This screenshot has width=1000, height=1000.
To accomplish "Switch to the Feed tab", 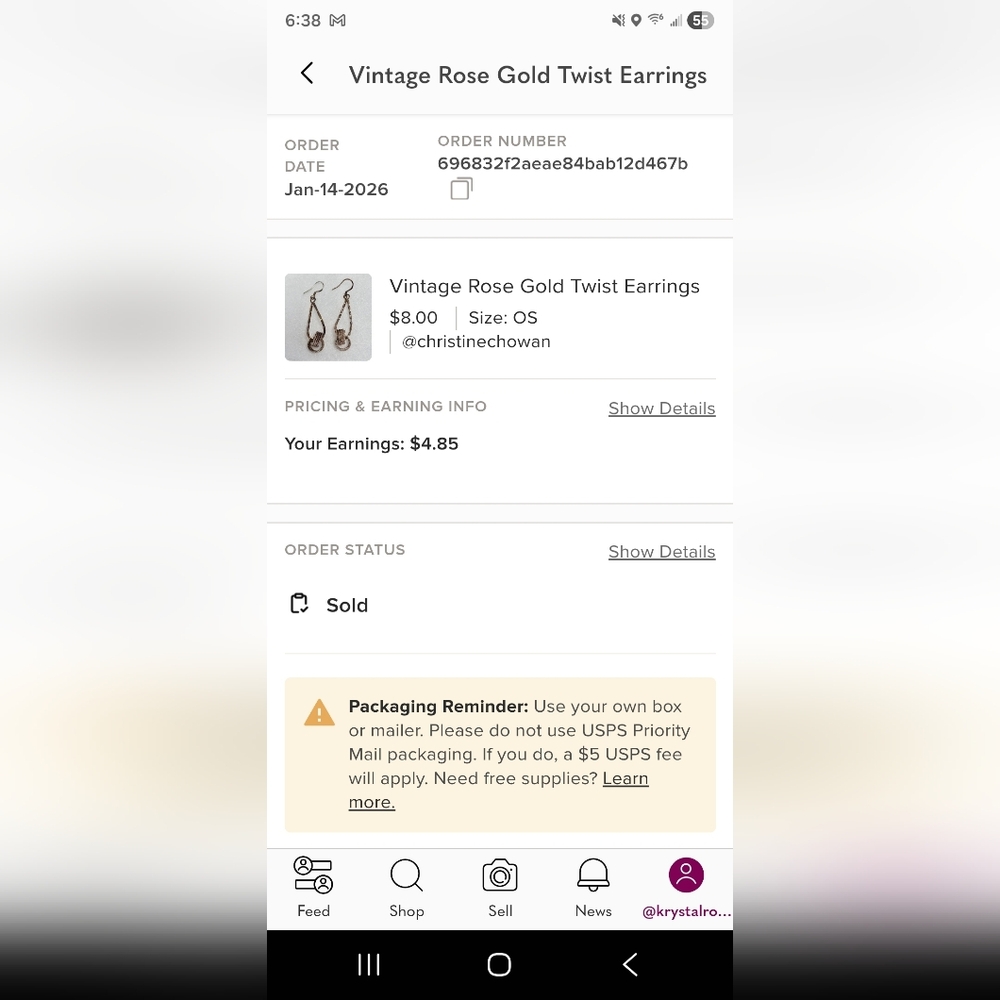I will pos(313,887).
